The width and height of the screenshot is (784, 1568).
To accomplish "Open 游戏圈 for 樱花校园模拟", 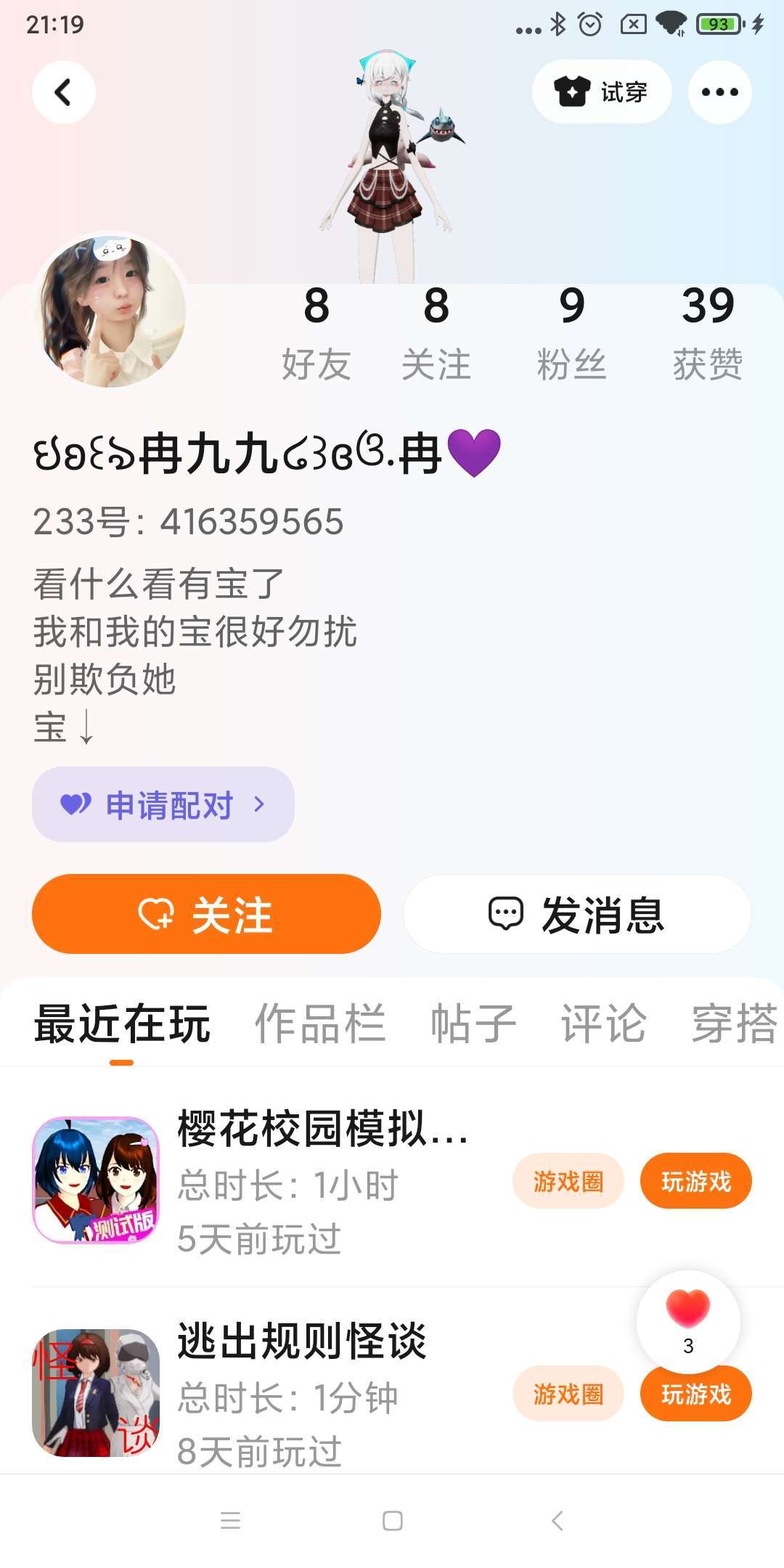I will 568,1181.
